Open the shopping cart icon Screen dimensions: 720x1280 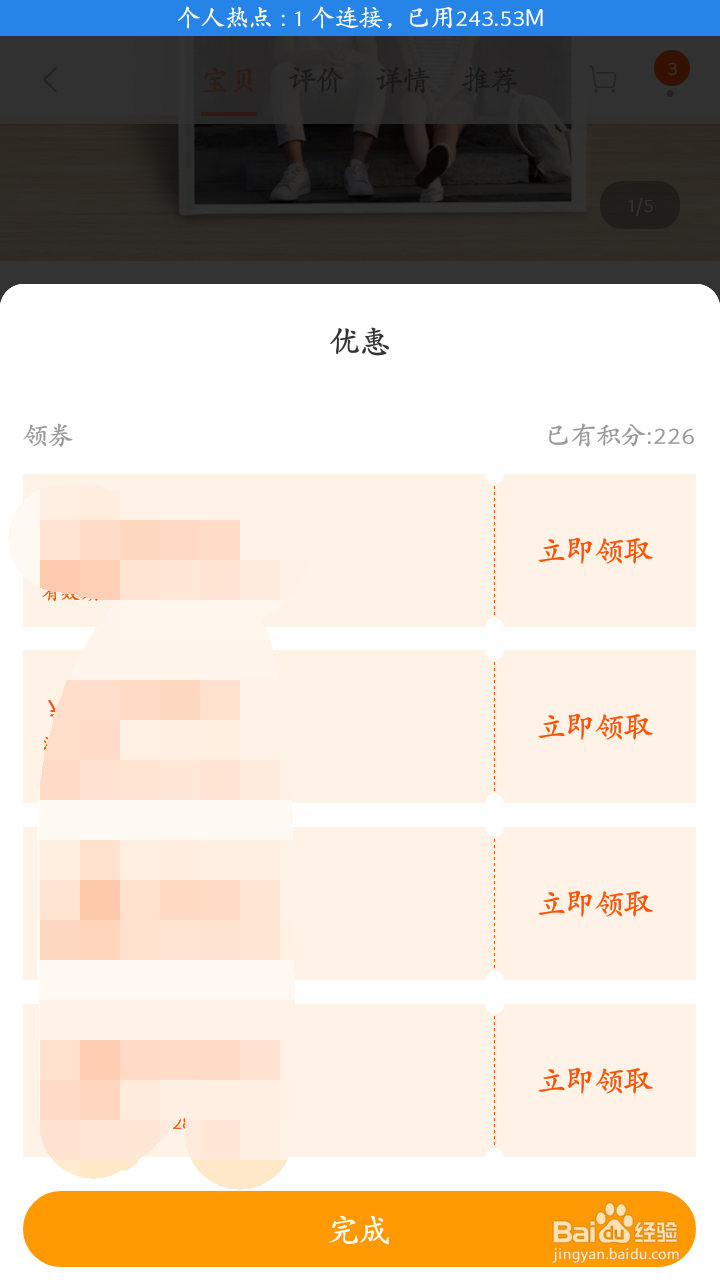coord(601,80)
